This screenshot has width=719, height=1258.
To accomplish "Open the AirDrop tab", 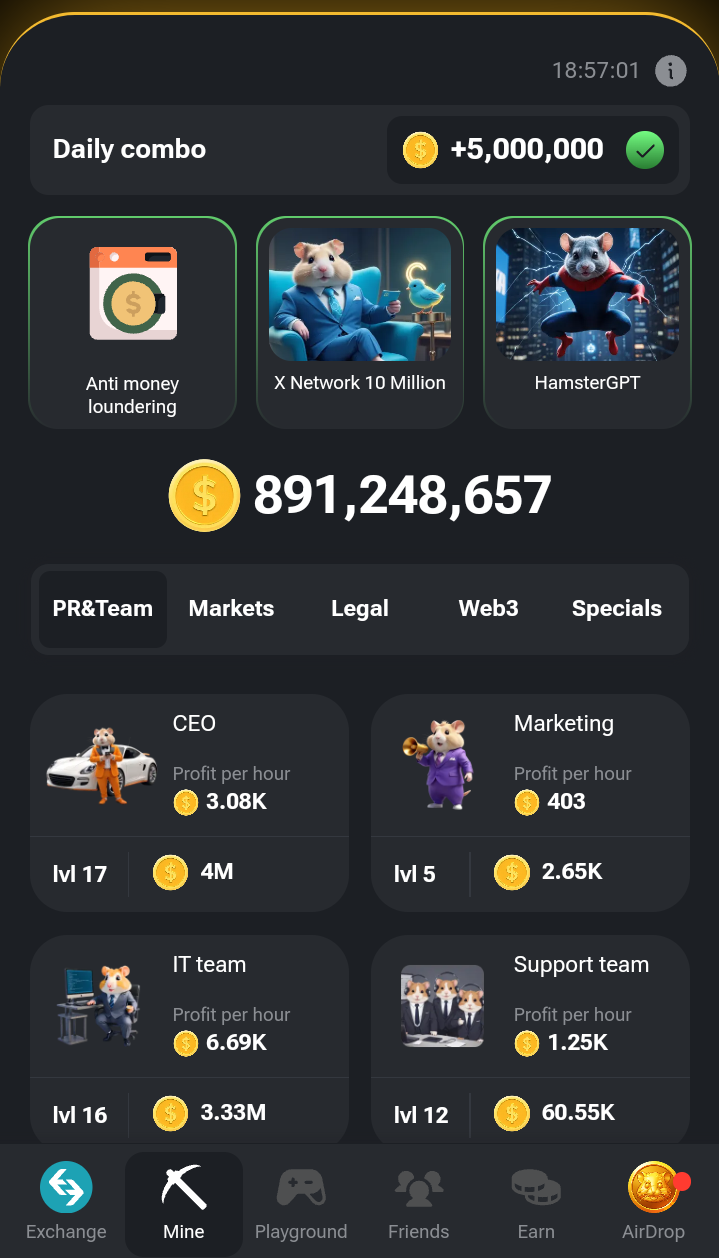I will click(x=653, y=1203).
